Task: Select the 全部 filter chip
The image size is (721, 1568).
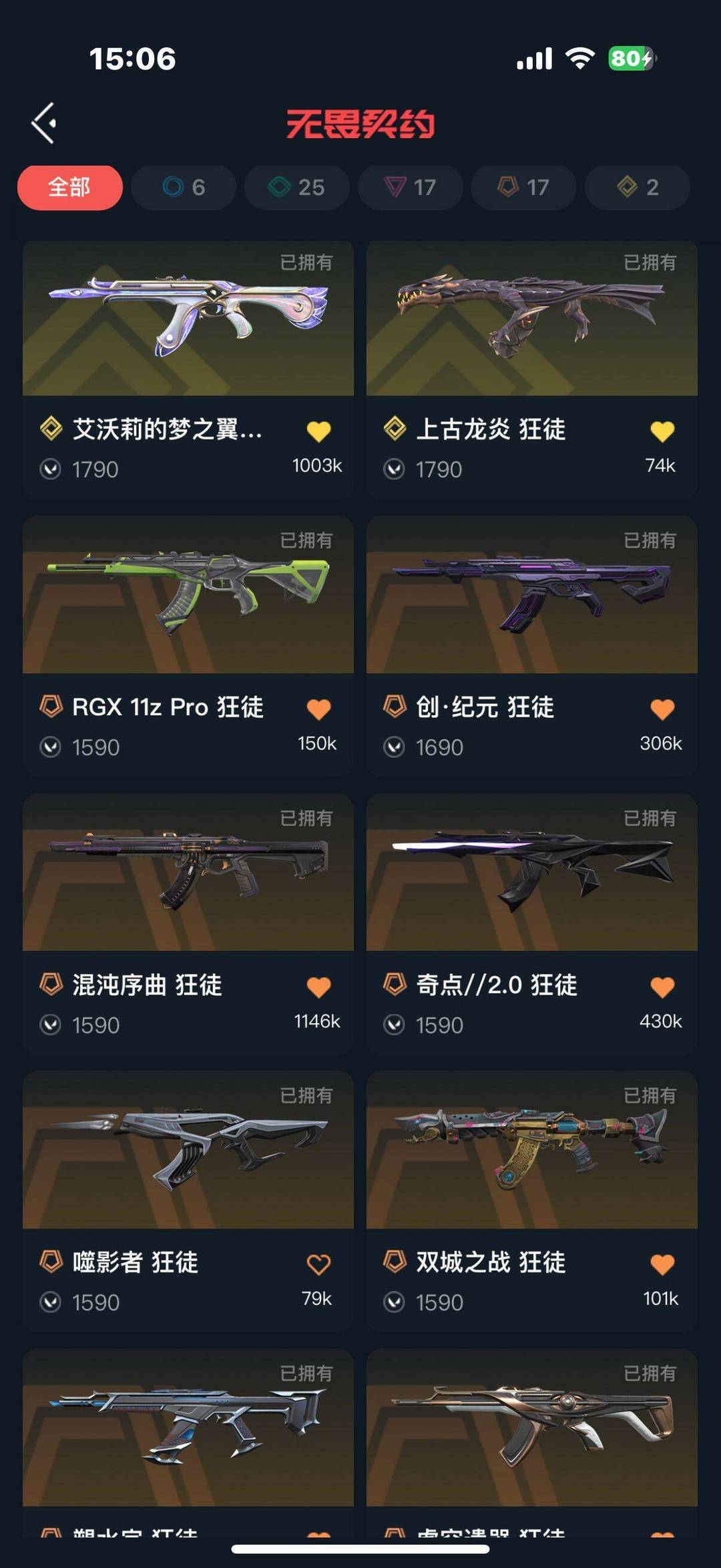Action: (x=70, y=187)
